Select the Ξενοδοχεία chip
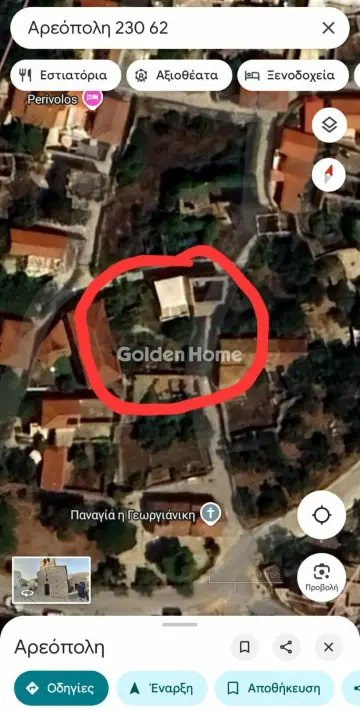 point(293,75)
